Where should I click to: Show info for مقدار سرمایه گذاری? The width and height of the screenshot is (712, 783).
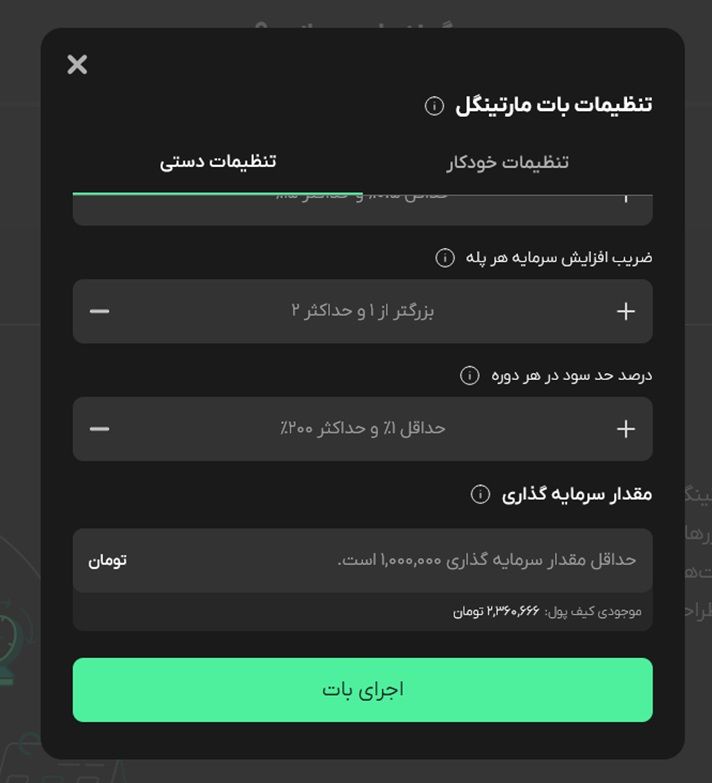[x=480, y=494]
